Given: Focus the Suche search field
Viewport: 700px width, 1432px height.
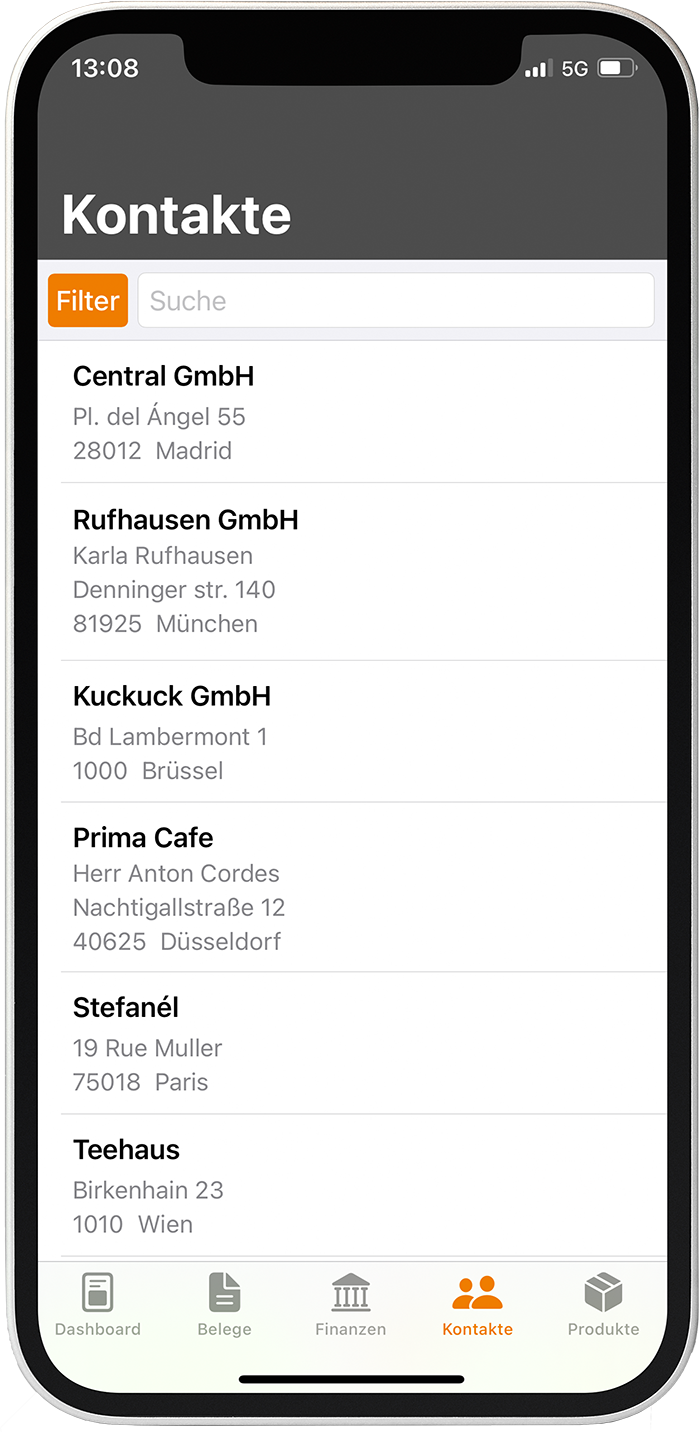Looking at the screenshot, I should 395,301.
